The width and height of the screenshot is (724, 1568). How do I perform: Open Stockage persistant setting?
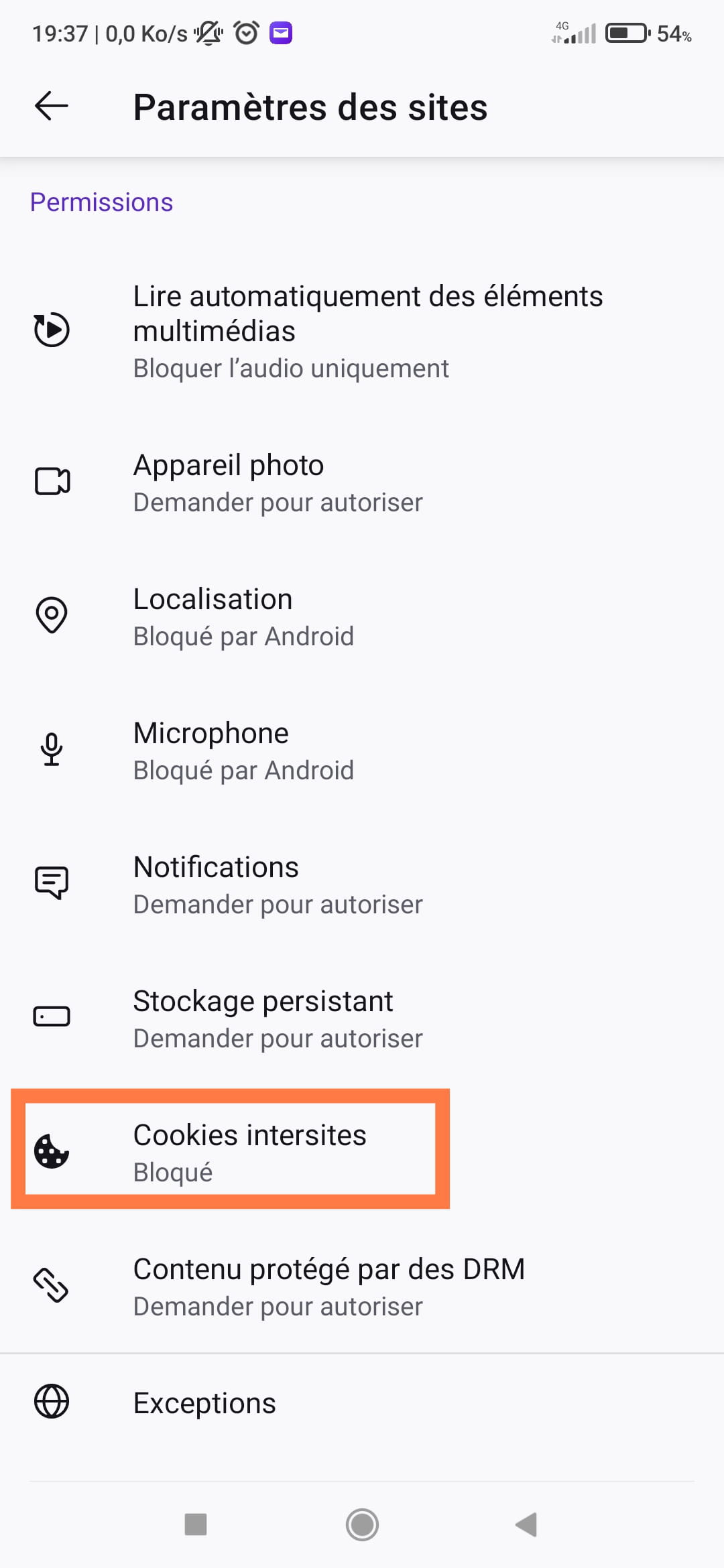[x=362, y=1019]
